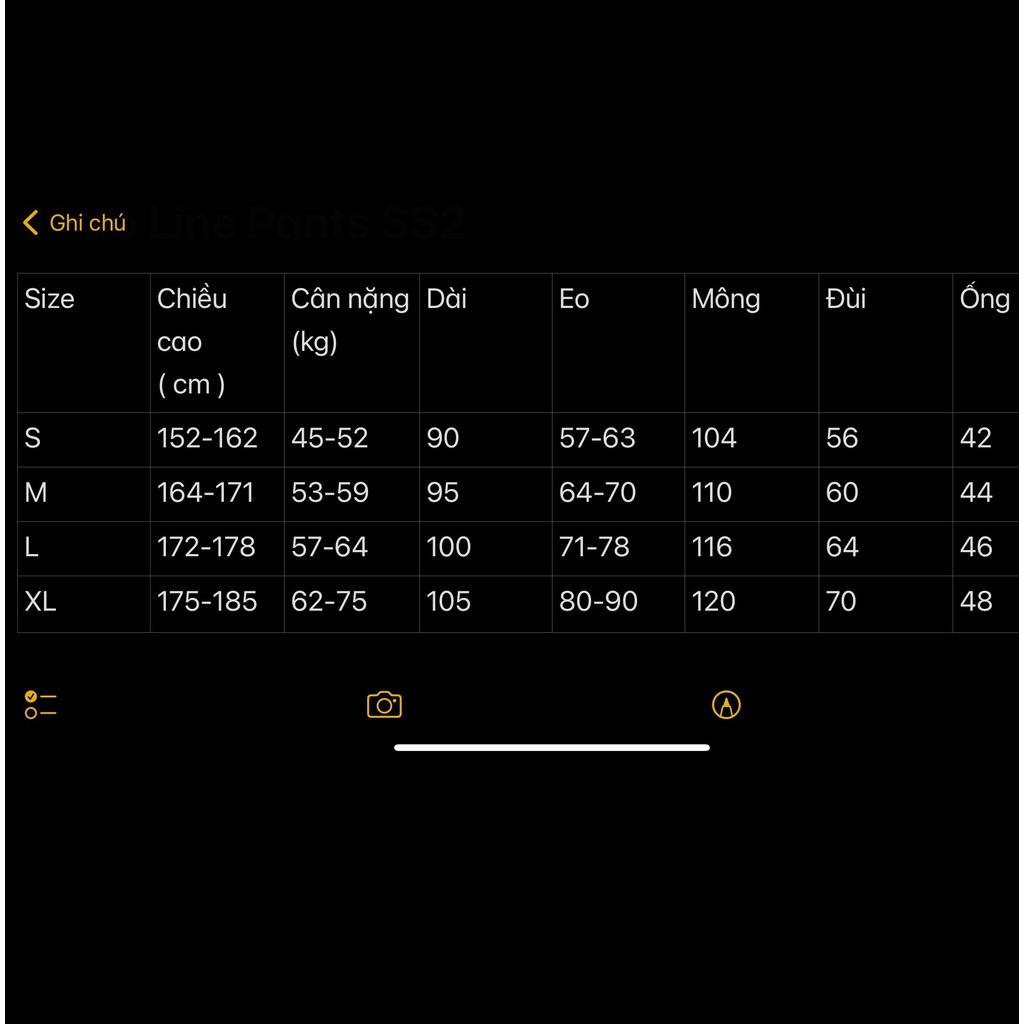Go back to Ghi chú notes list
Viewport: 1024px width, 1024px height.
[74, 223]
